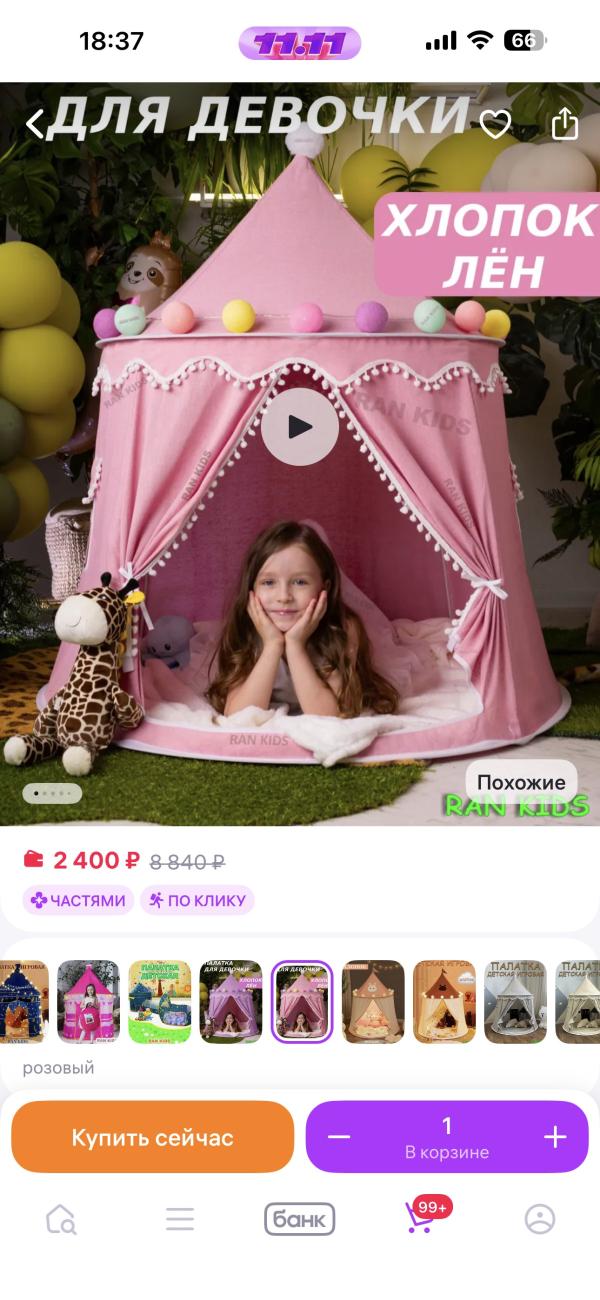Decrease quantity with the minus button
The height and width of the screenshot is (1300, 600).
coord(339,1137)
